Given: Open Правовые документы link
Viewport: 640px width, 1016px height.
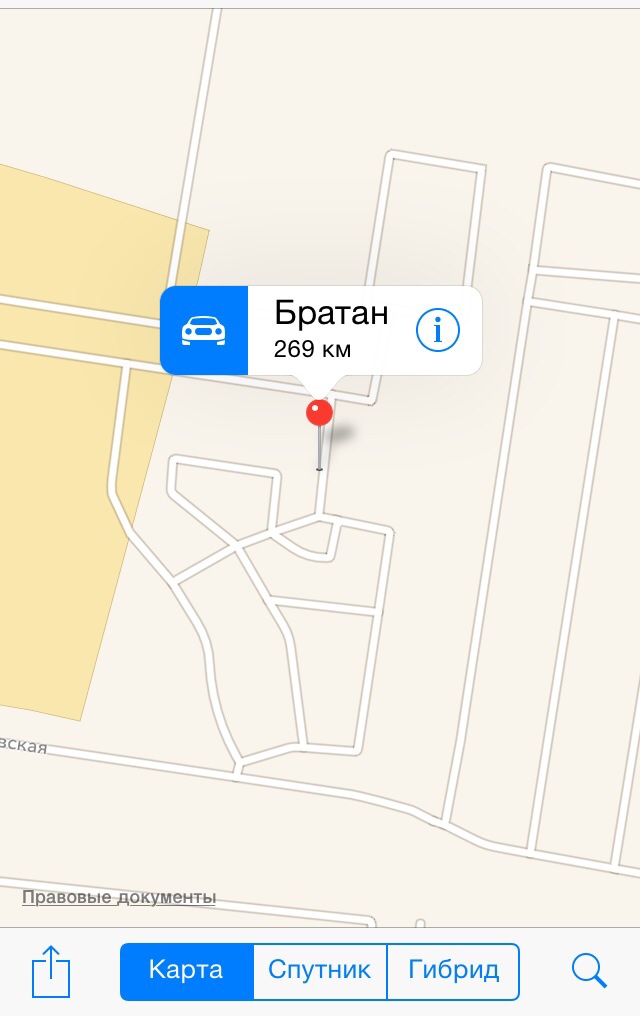Looking at the screenshot, I should [x=119, y=898].
